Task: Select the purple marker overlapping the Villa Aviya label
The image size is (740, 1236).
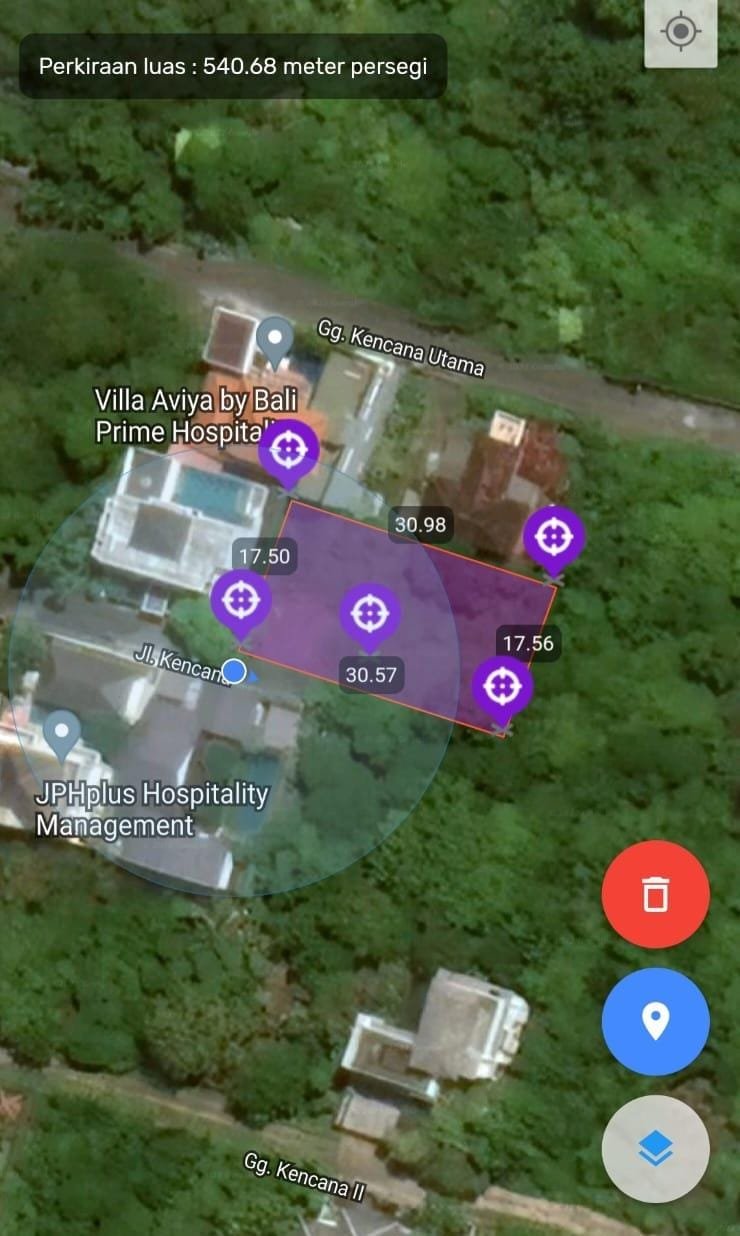Action: tap(288, 450)
